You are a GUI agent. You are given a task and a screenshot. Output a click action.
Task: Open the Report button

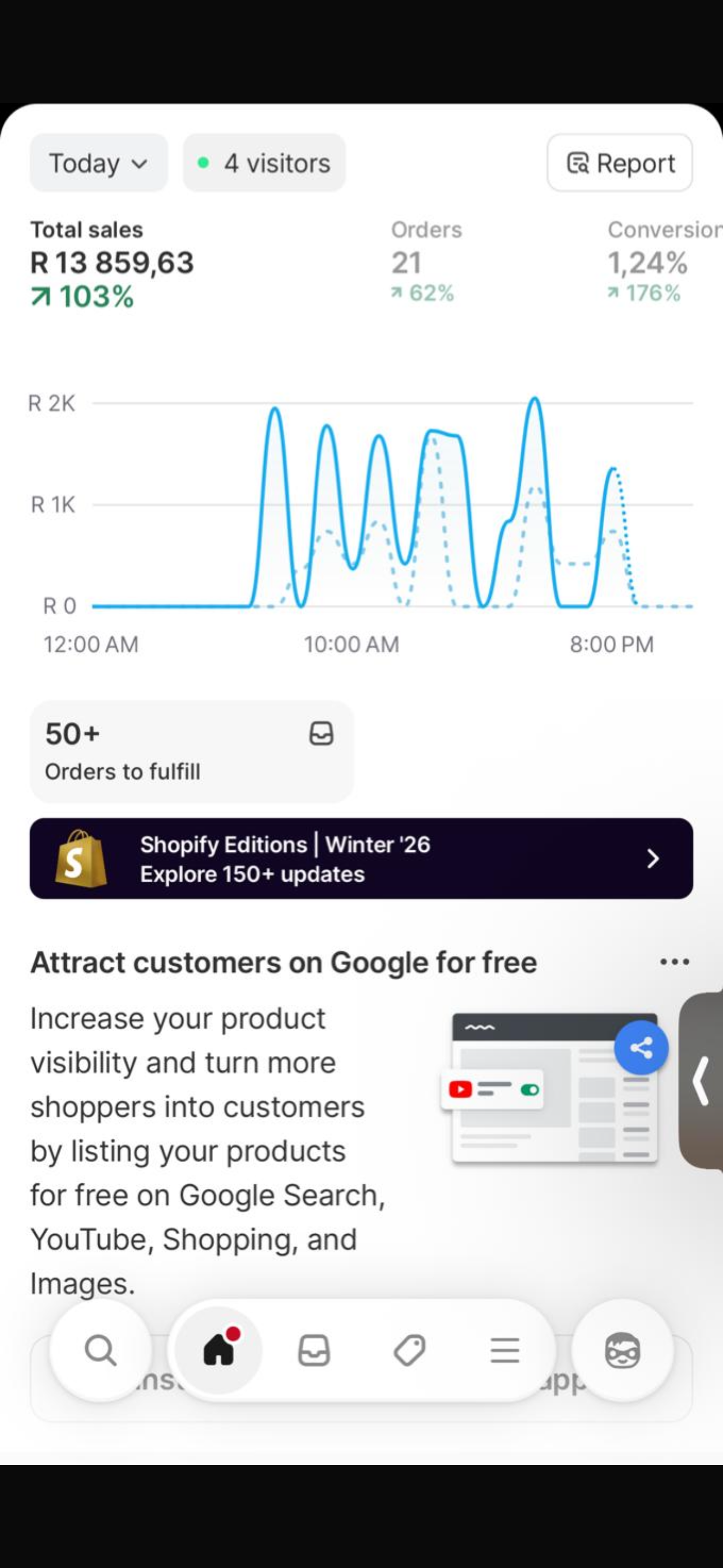click(619, 163)
